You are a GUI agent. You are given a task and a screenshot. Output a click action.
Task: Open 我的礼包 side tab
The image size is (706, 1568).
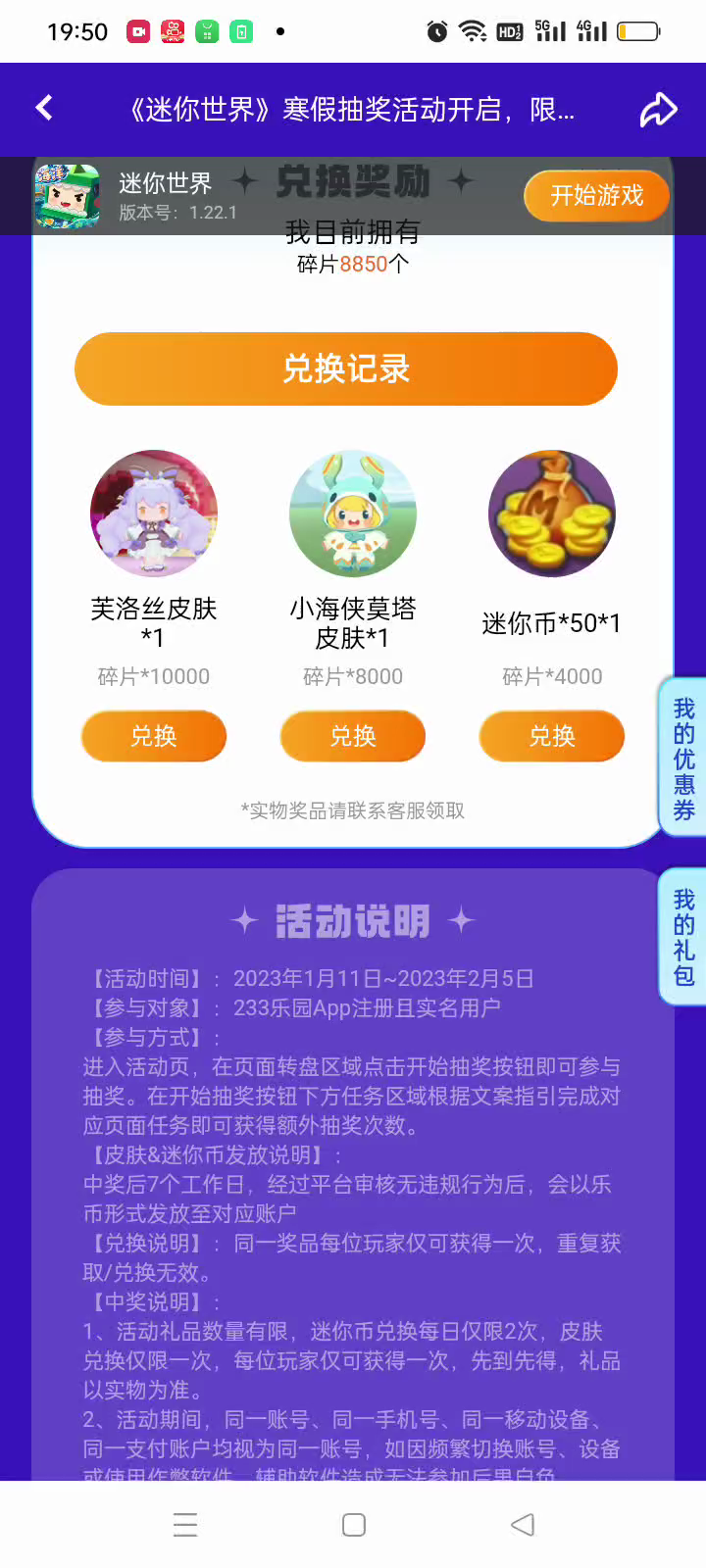coord(683,937)
